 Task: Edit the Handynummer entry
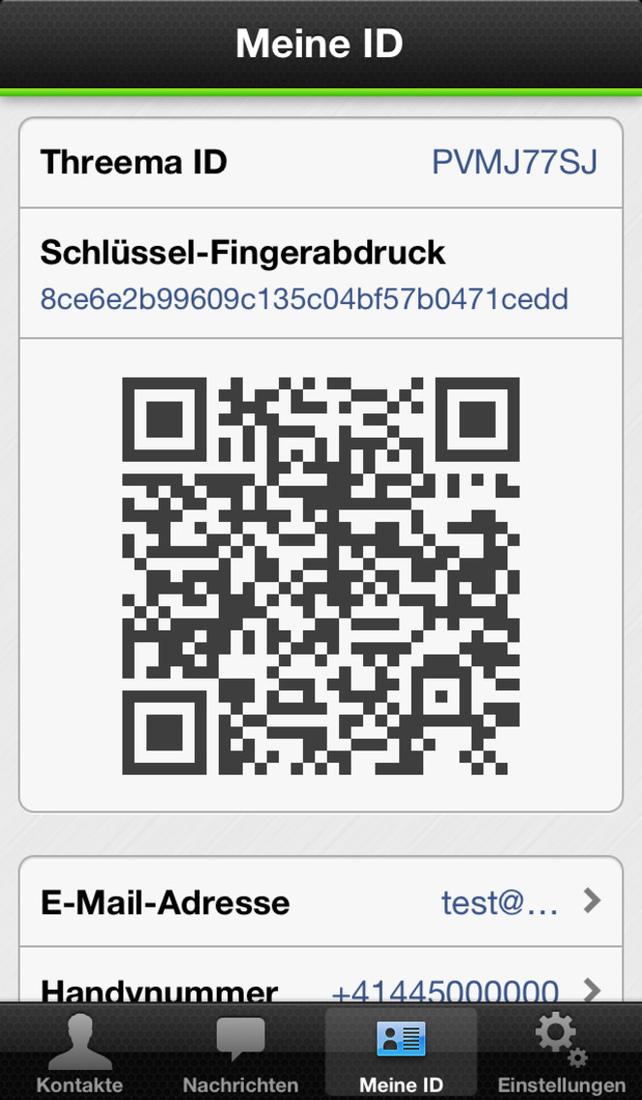[x=321, y=975]
